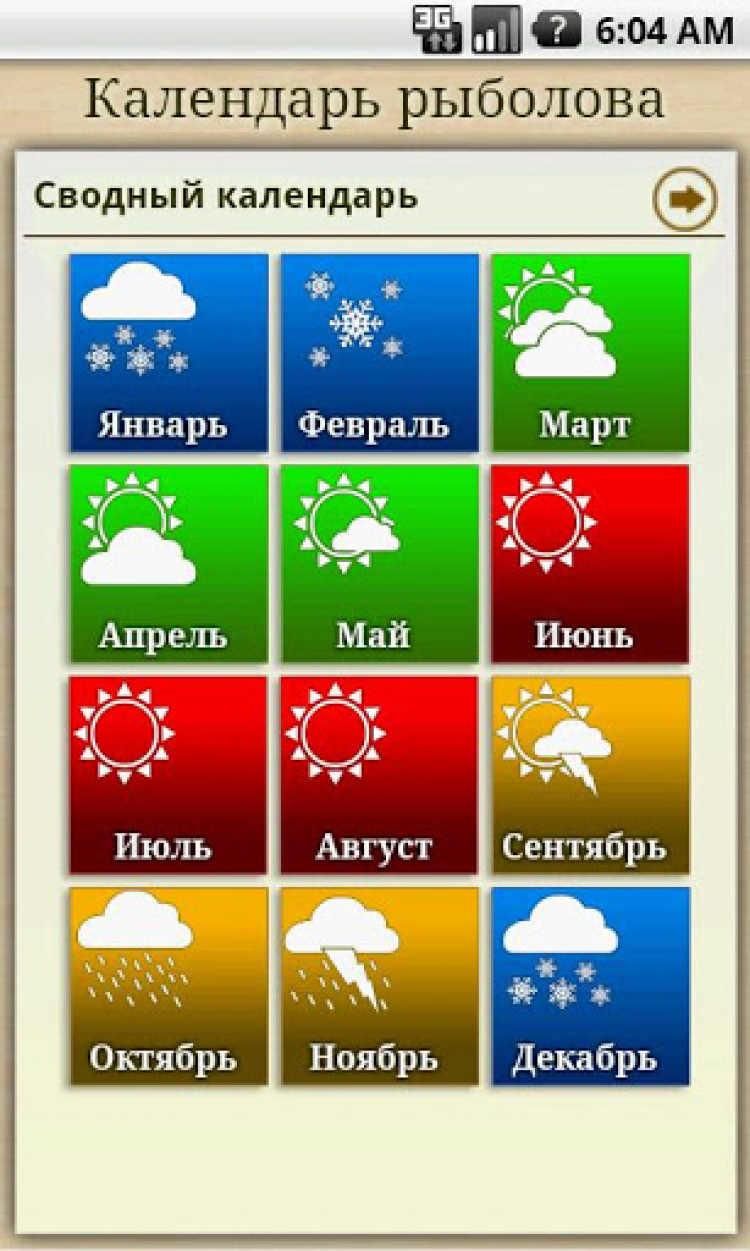750x1251 pixels.
Task: Open the Июль month tile
Action: tap(168, 774)
